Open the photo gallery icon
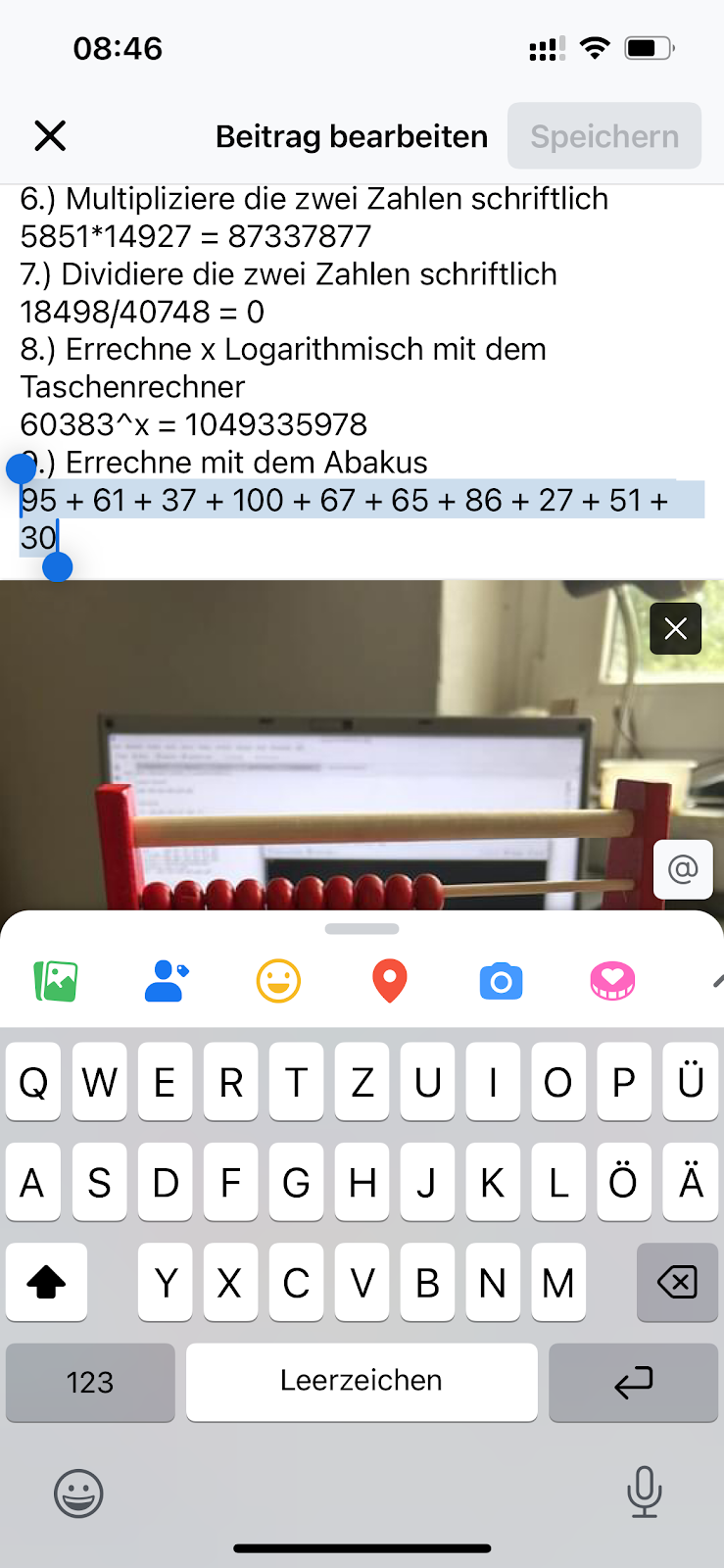Screen dimensions: 724x1568 point(56,981)
